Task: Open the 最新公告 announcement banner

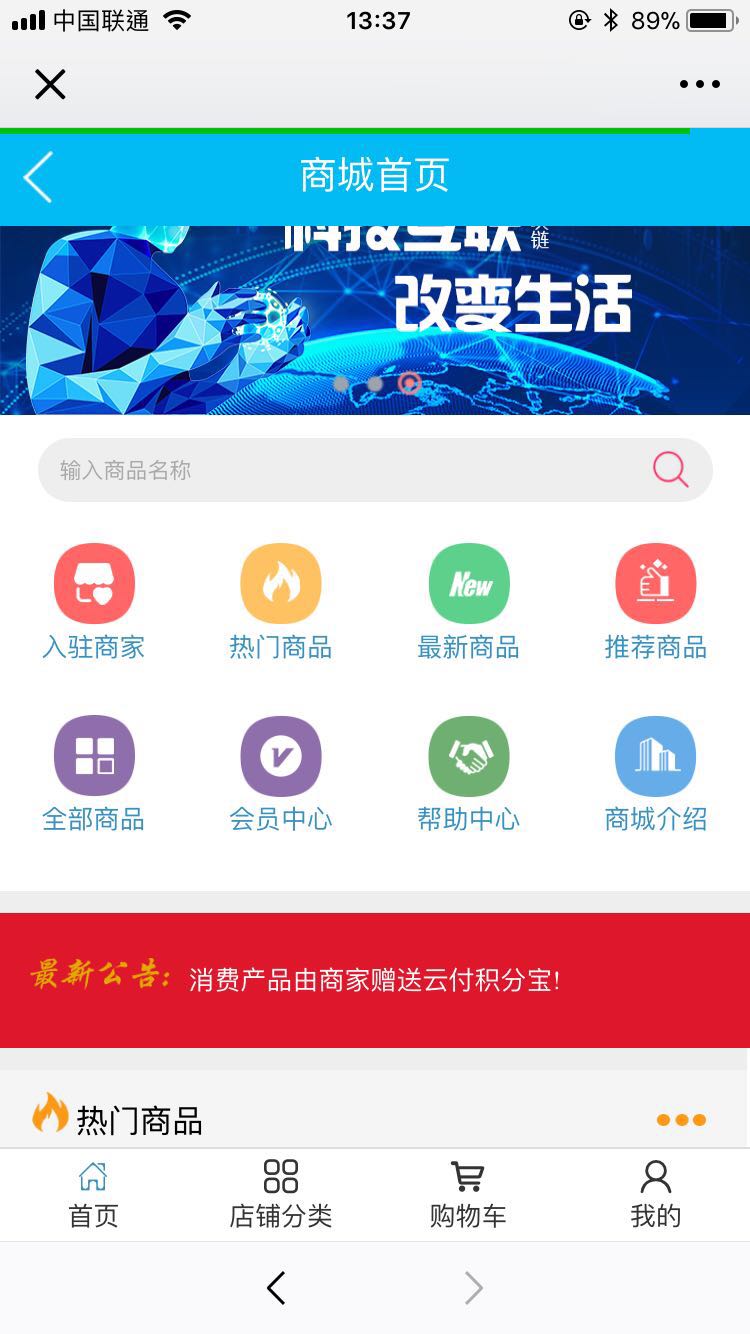Action: click(x=375, y=980)
